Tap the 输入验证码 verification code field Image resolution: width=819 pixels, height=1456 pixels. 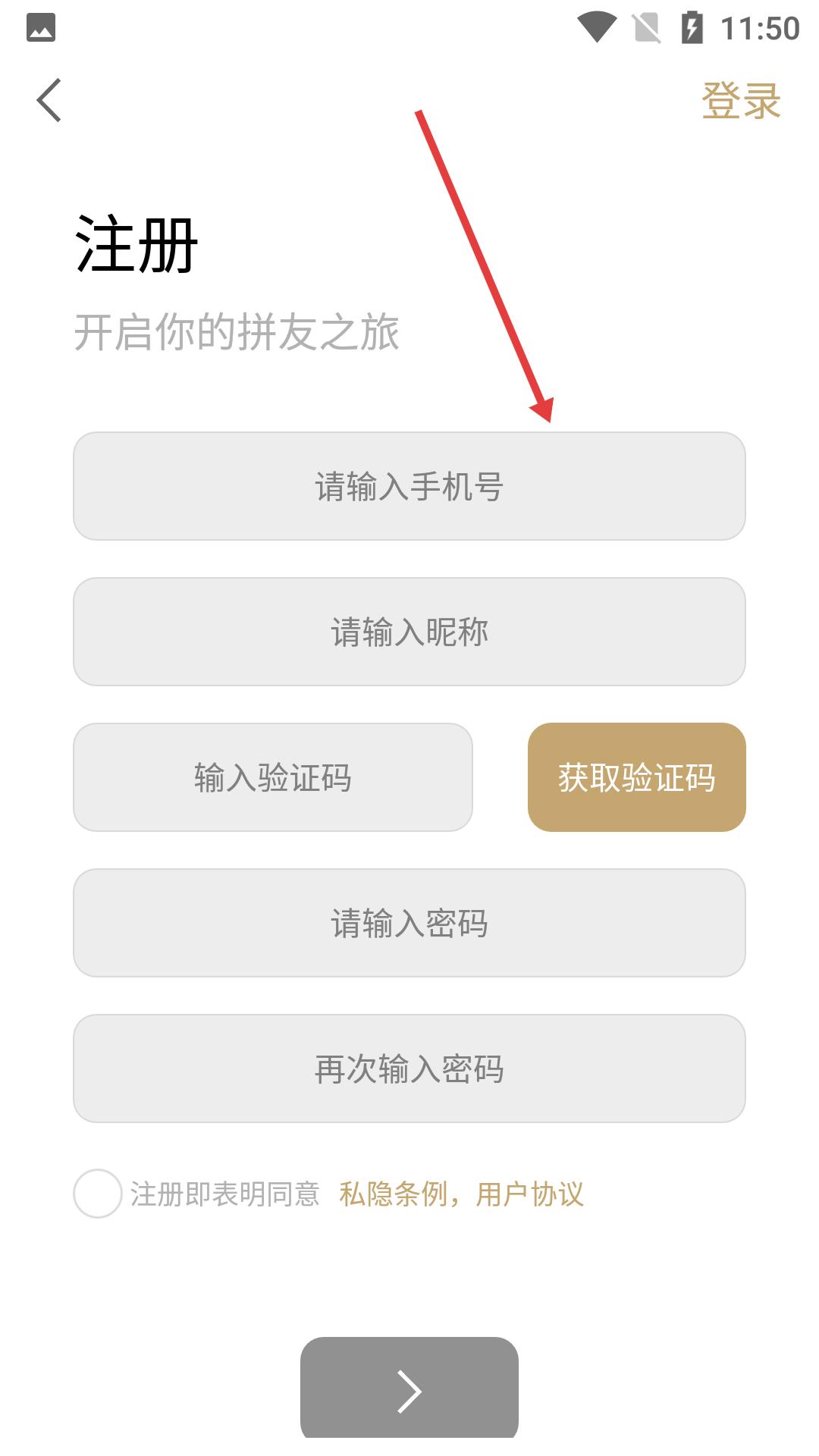[273, 777]
